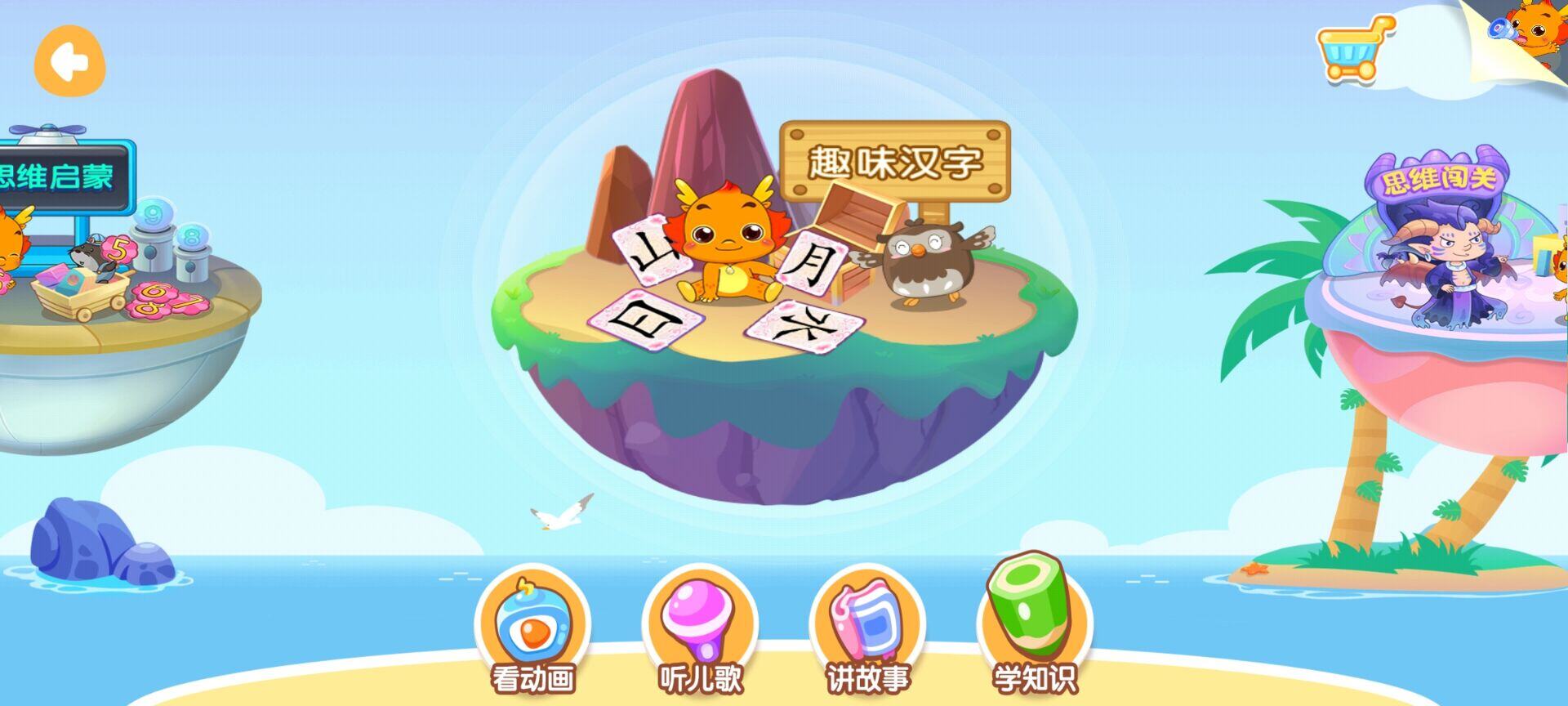
Task: Go to 讲故事 stories
Action: [867, 631]
